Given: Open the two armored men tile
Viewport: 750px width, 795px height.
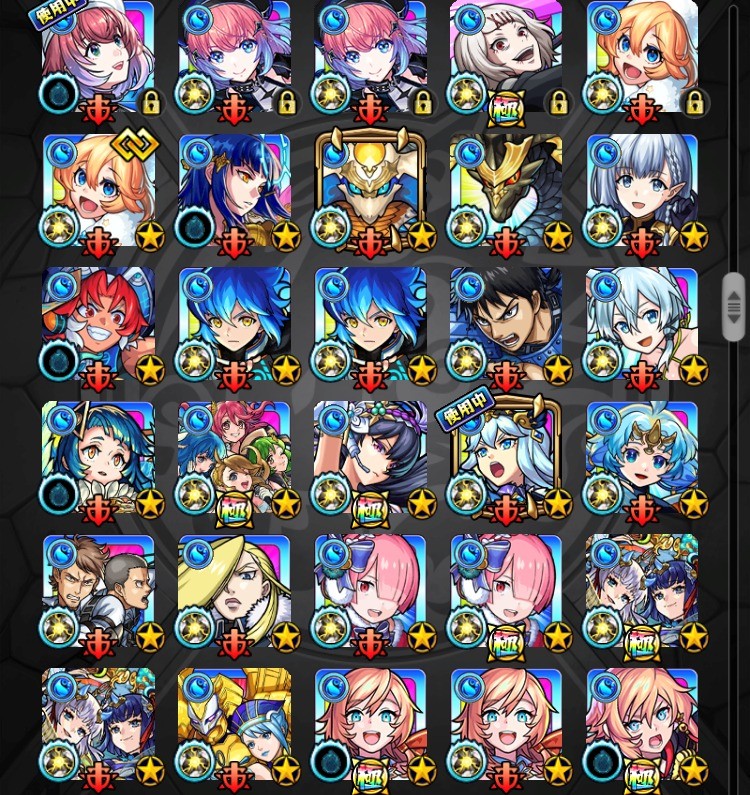Looking at the screenshot, I should (98, 592).
